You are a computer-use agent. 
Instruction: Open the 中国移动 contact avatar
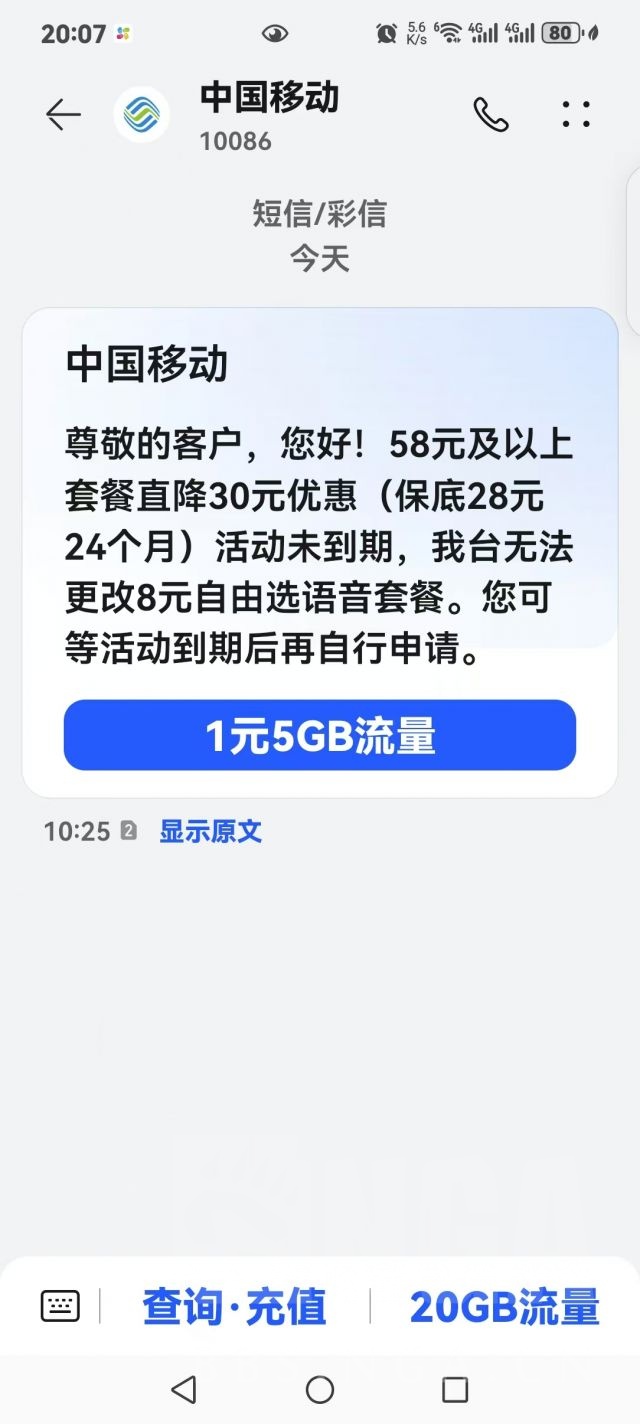141,116
